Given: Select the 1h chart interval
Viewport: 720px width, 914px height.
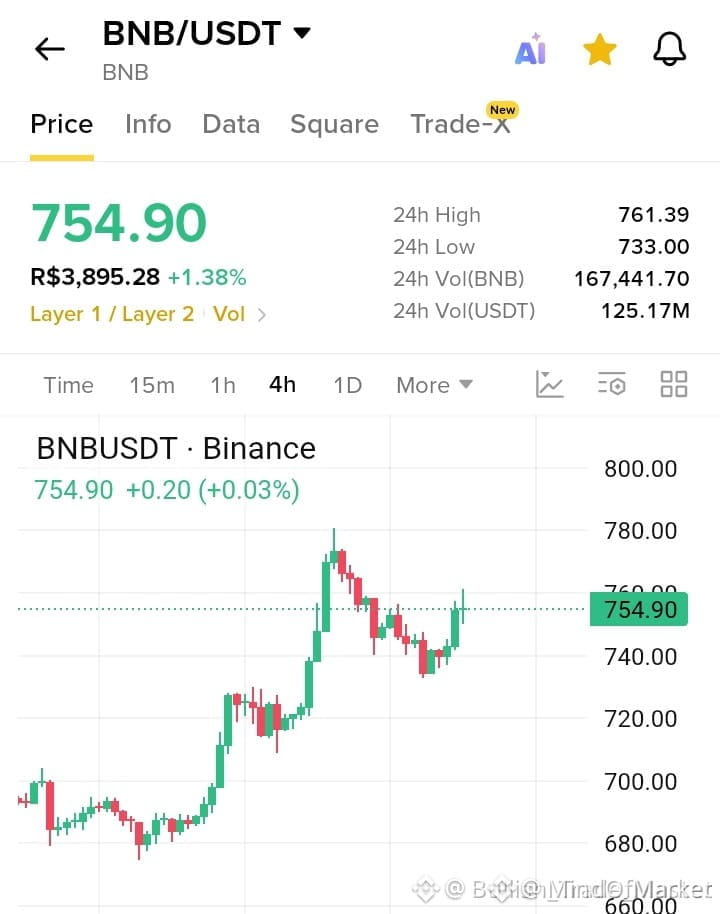Looking at the screenshot, I should click(223, 385).
